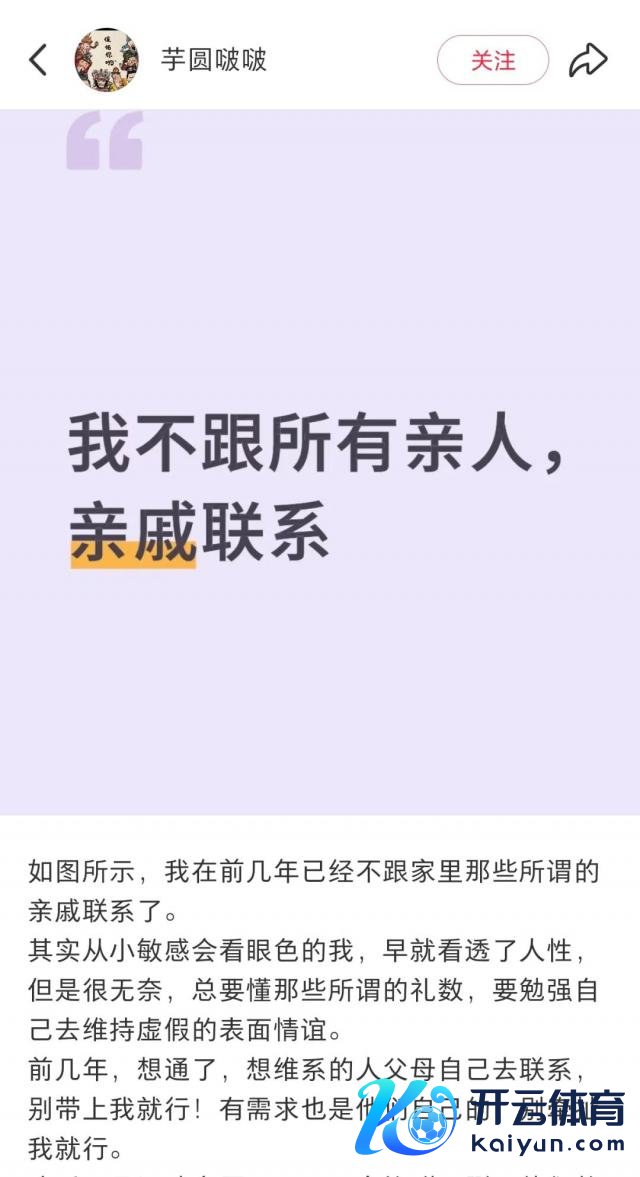Viewport: 640px width, 1177px height.
Task: Share this post
Action: coord(588,60)
